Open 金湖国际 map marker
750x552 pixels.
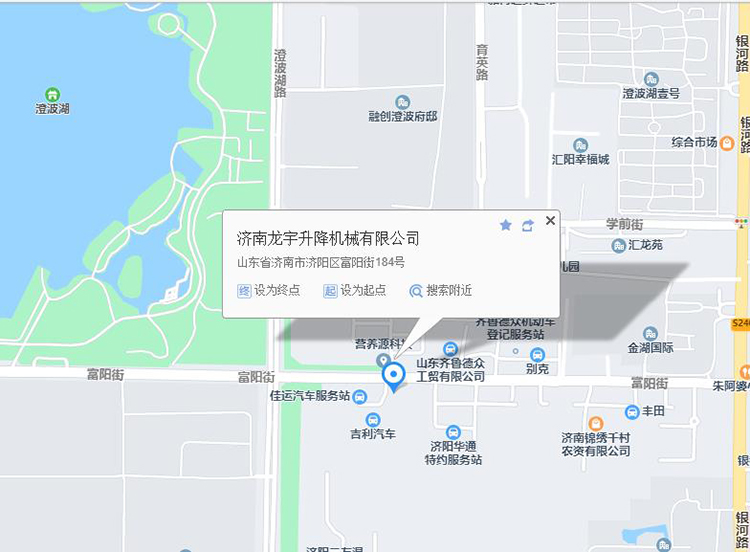(x=651, y=333)
